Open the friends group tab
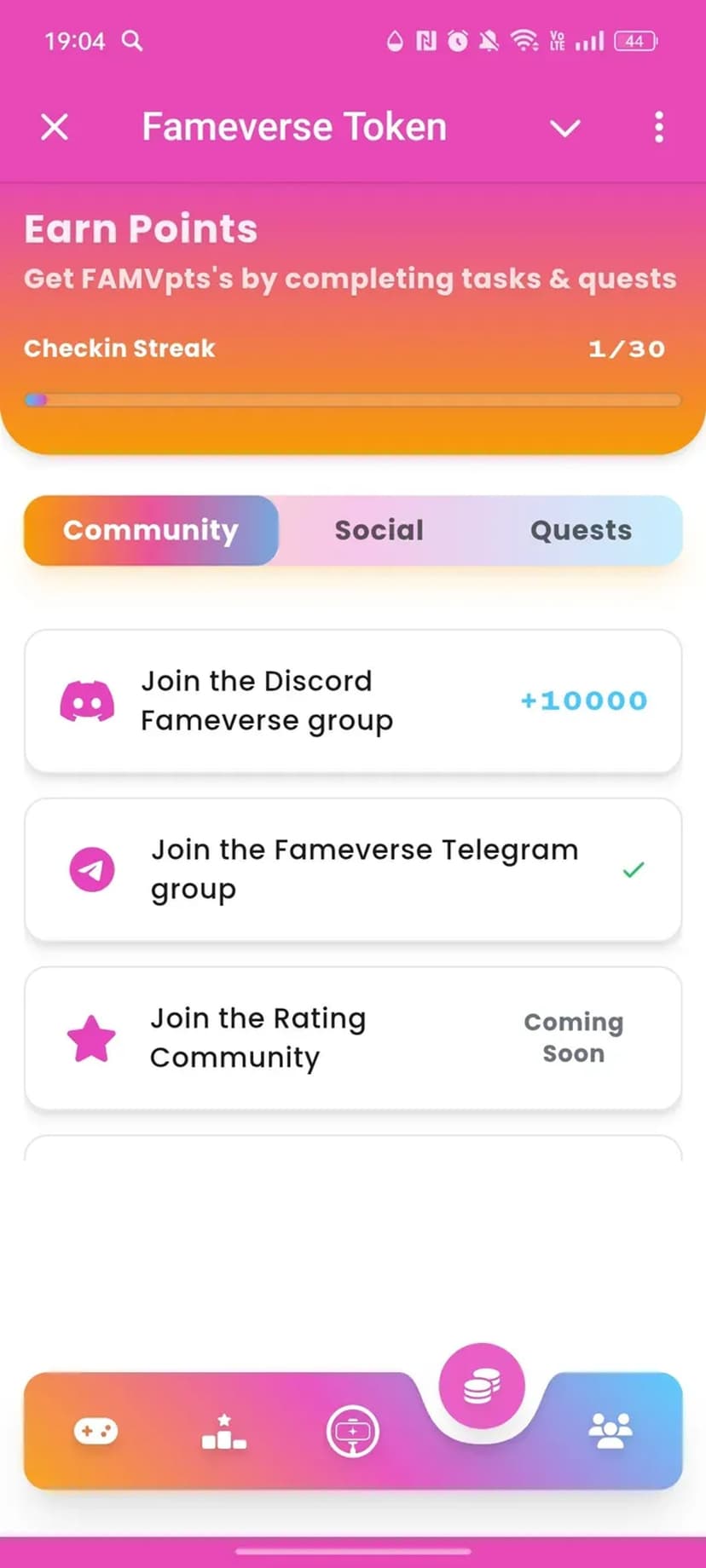This screenshot has width=706, height=1568. (611, 1431)
